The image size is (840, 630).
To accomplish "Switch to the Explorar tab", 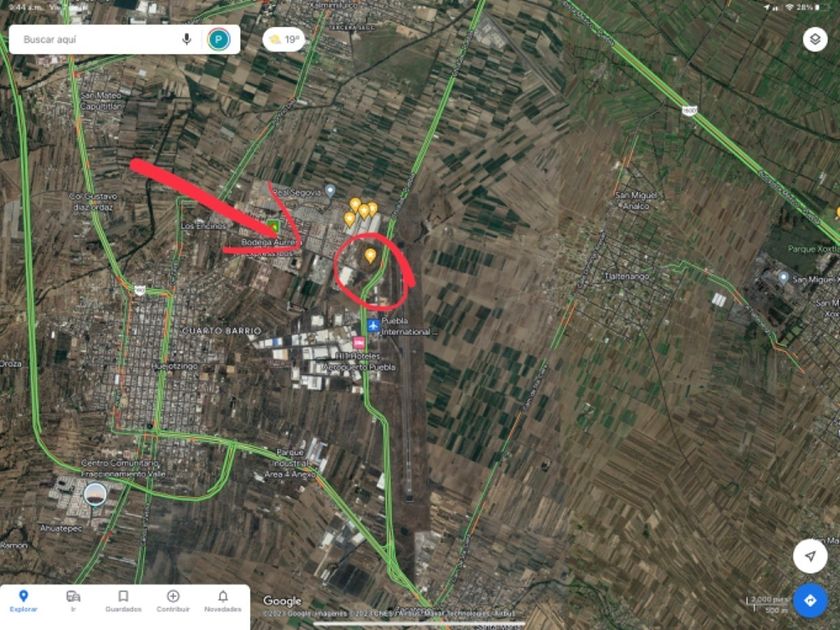I will (x=24, y=600).
